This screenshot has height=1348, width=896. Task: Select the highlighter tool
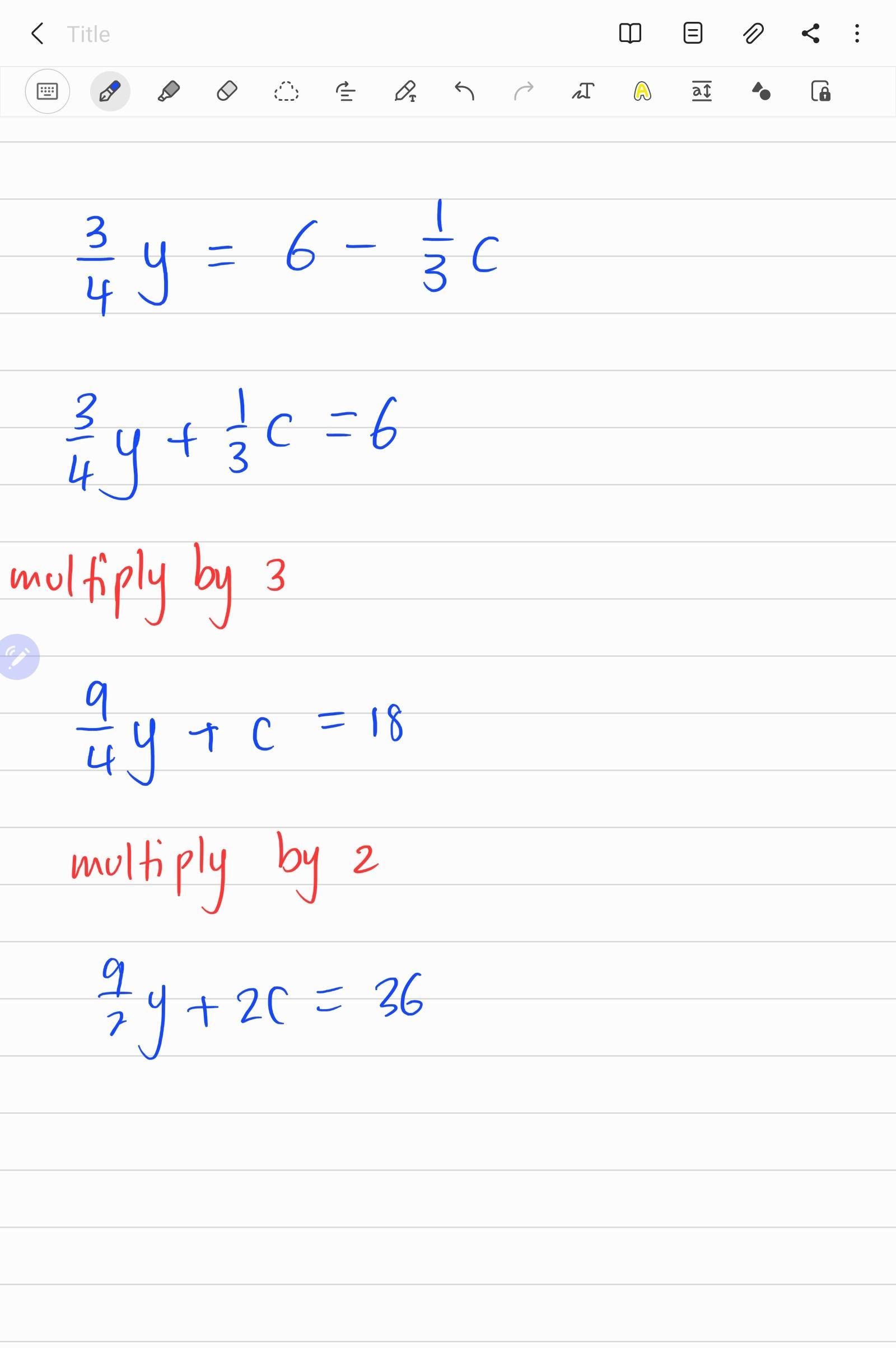click(x=169, y=91)
